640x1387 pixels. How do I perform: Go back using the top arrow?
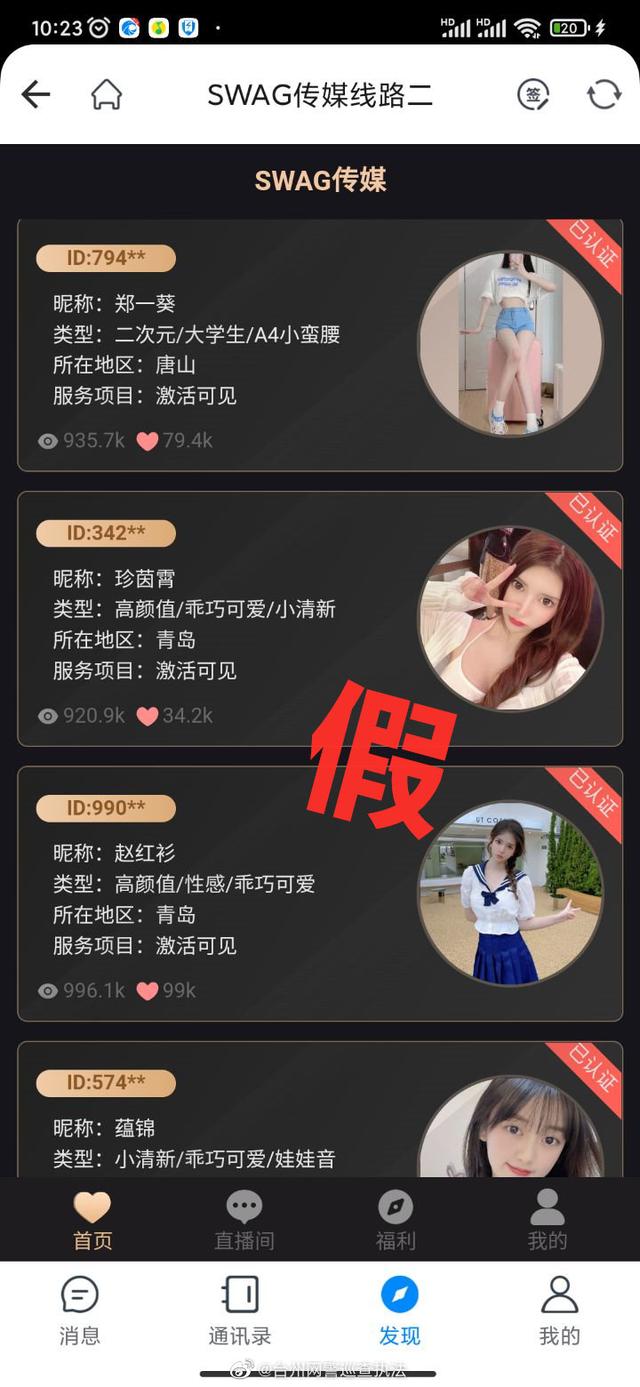pos(36,95)
